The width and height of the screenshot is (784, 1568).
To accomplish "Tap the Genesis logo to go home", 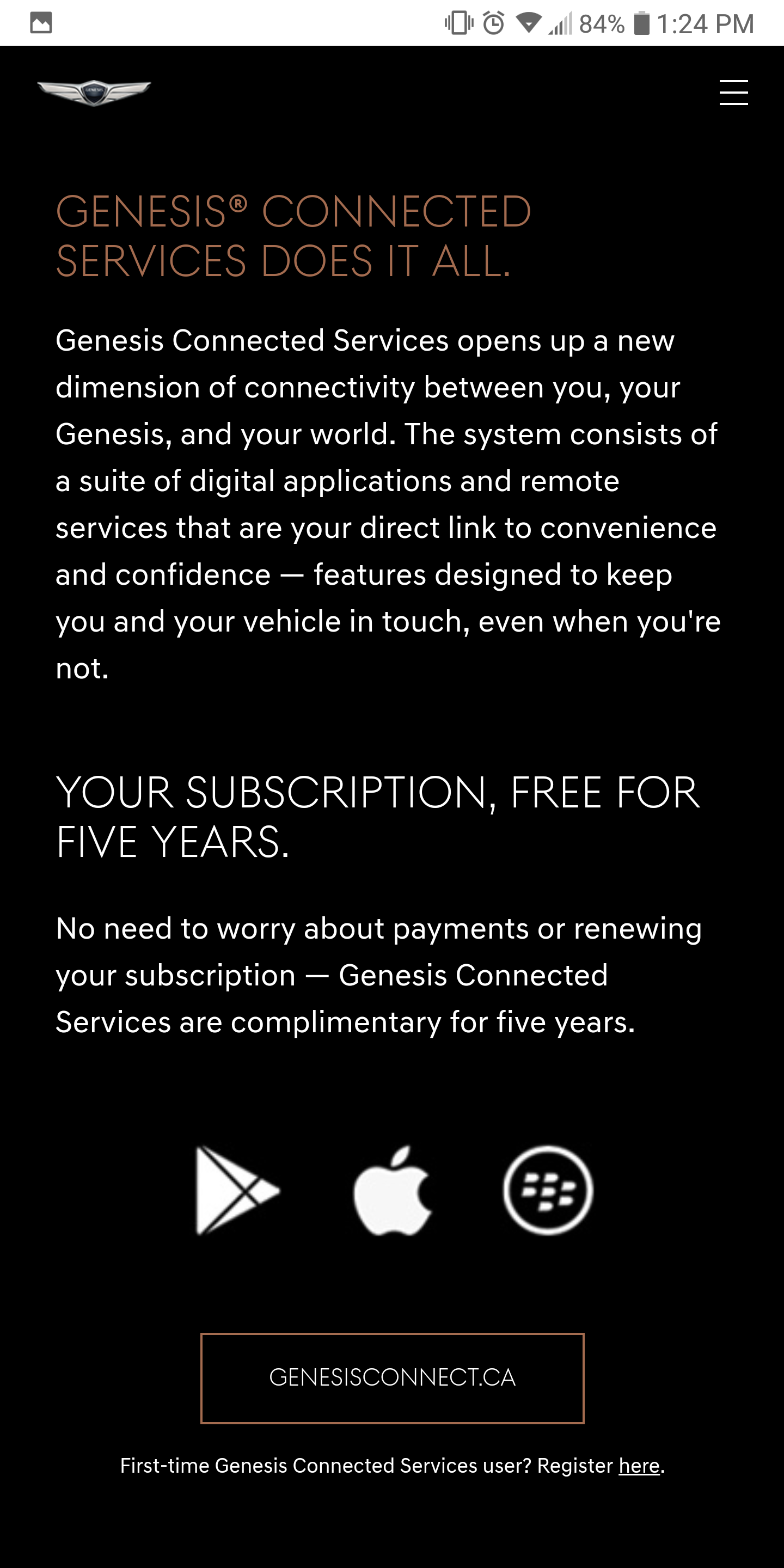I will click(x=94, y=93).
